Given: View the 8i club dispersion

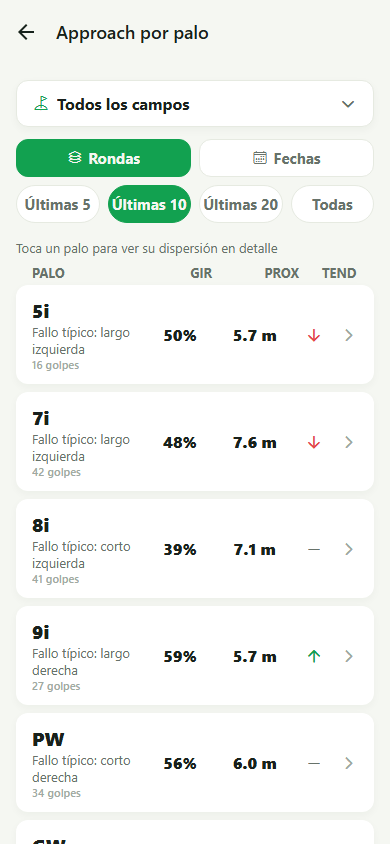Looking at the screenshot, I should [x=195, y=549].
